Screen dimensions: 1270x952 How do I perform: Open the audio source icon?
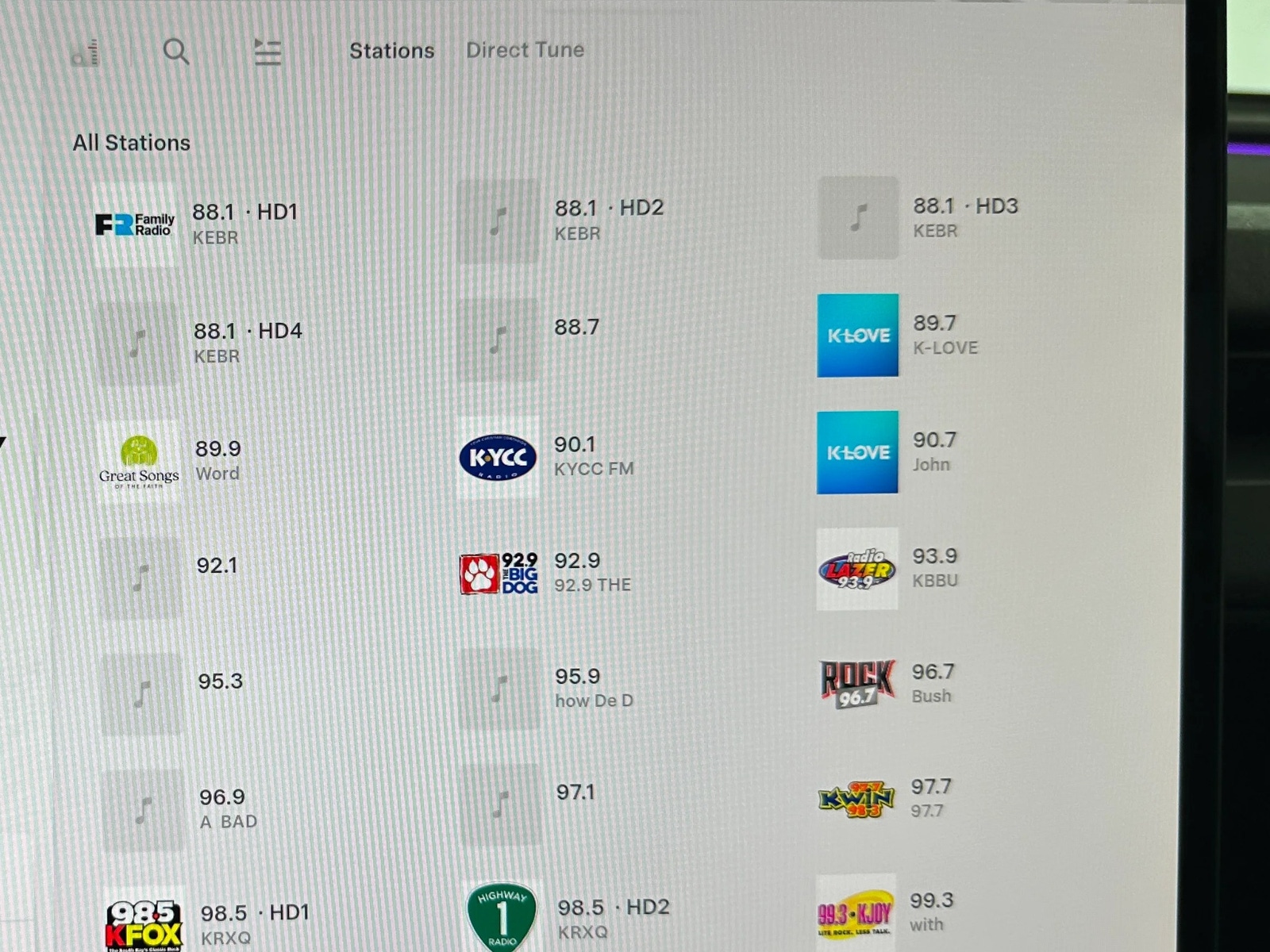pyautogui.click(x=85, y=54)
